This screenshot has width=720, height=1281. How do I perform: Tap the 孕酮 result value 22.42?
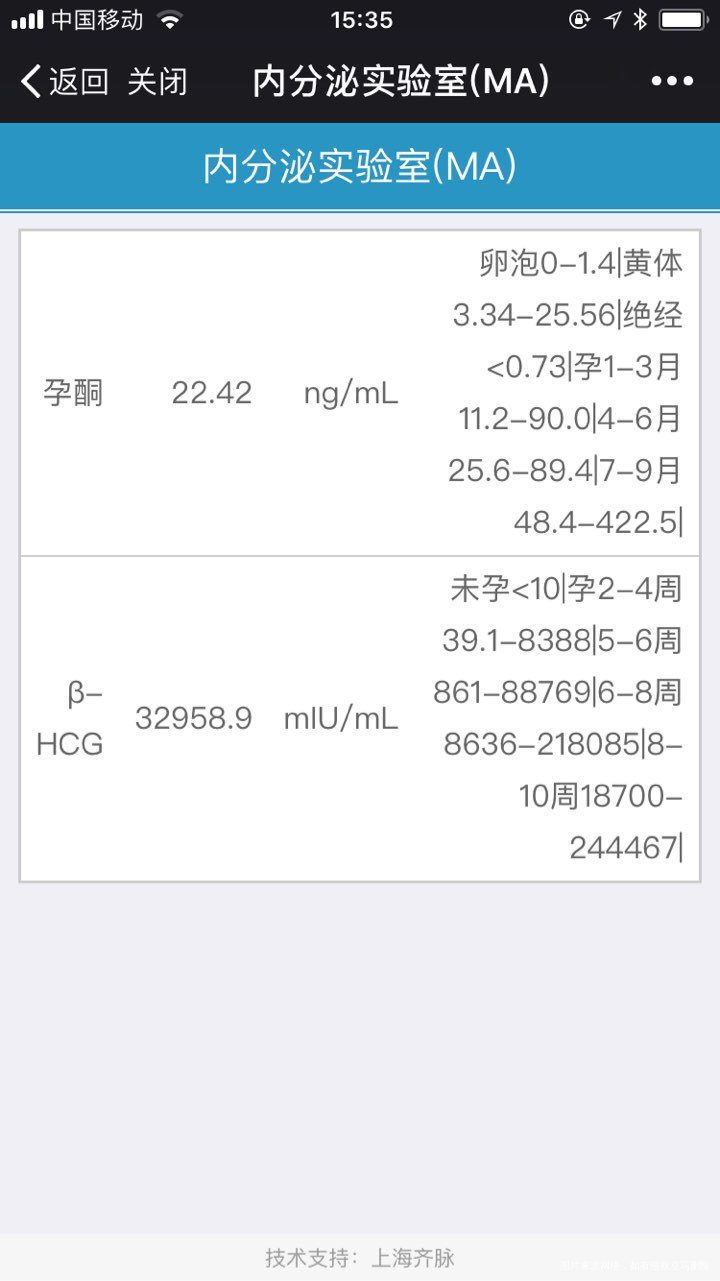click(213, 391)
